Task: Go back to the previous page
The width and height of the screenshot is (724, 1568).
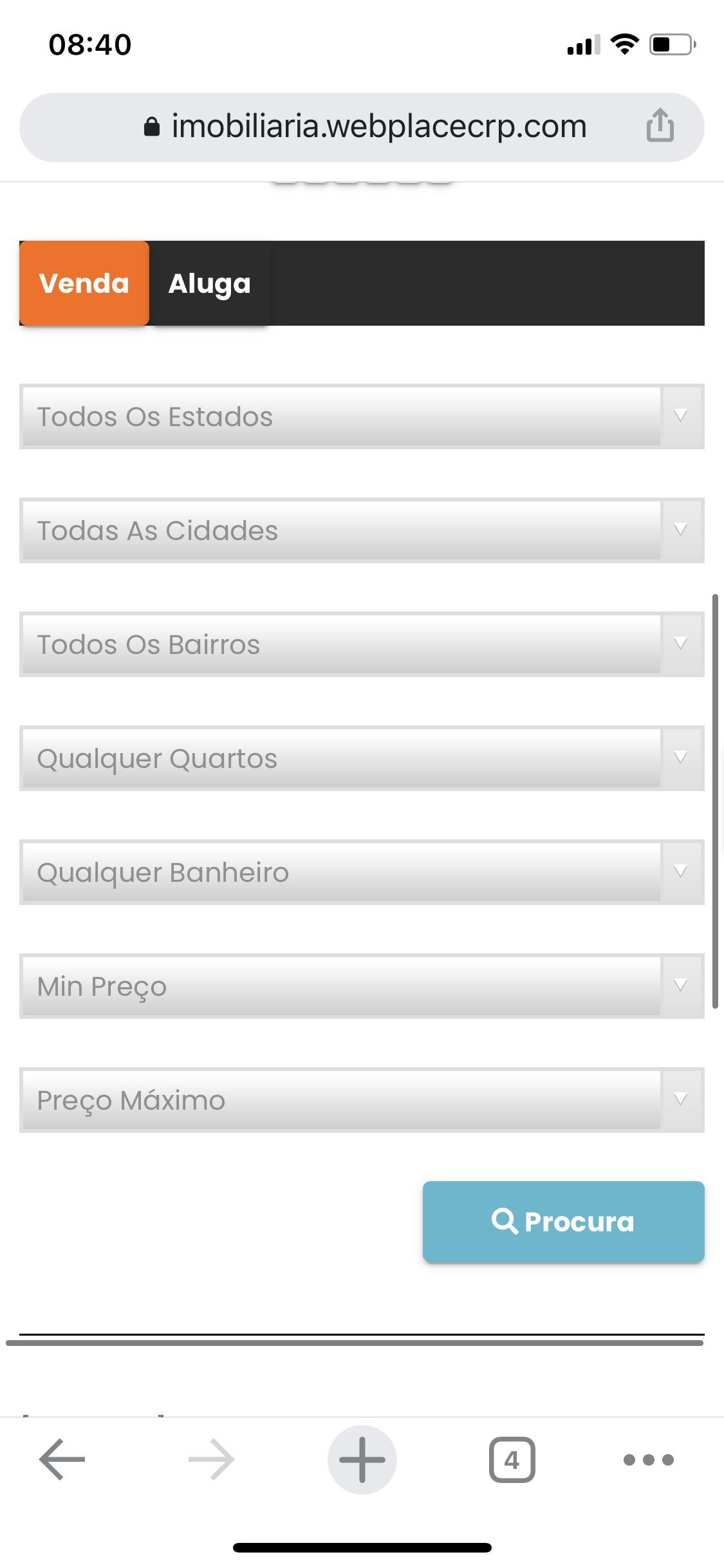Action: coord(62,1459)
